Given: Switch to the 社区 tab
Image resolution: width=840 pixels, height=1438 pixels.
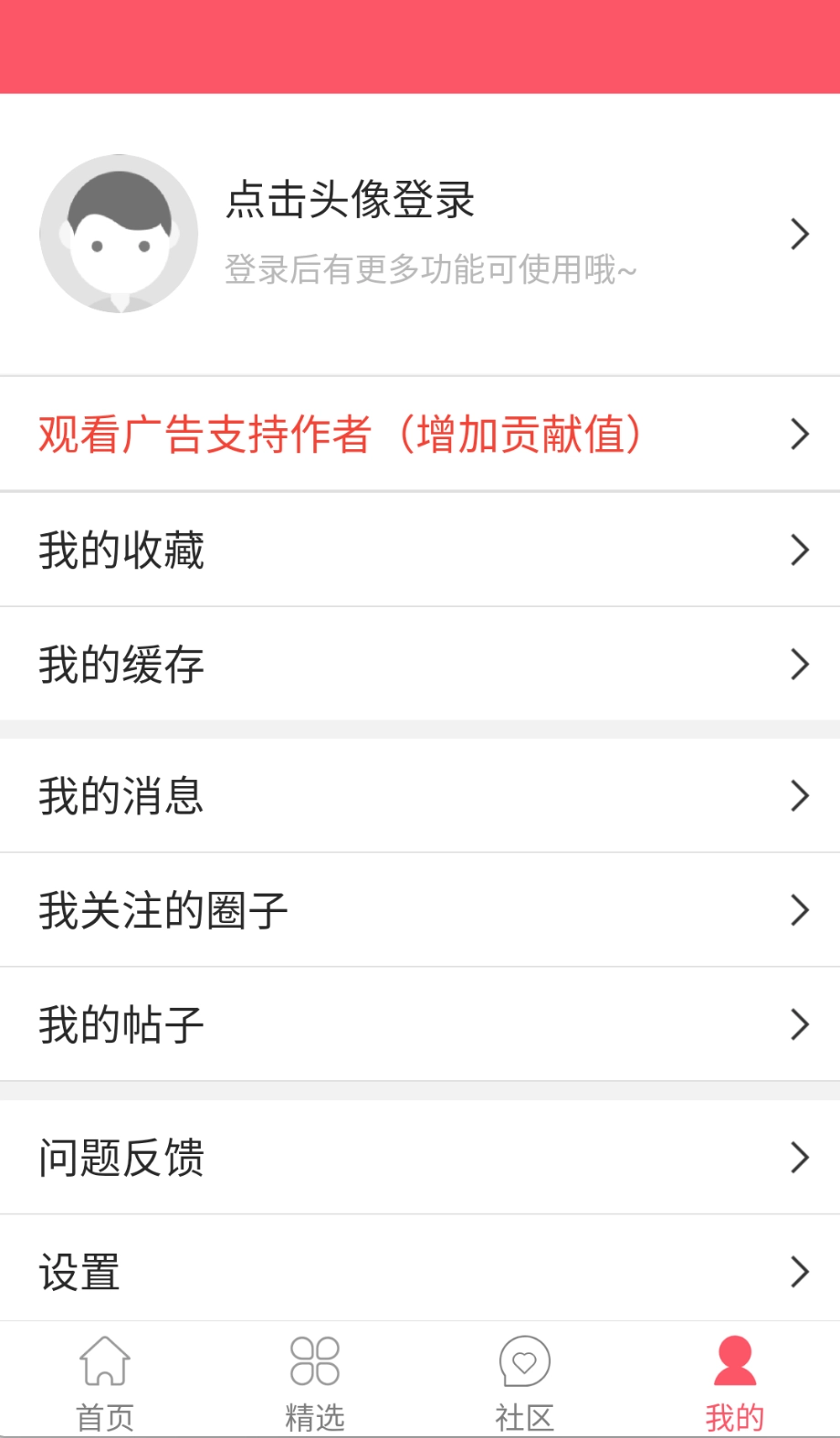Looking at the screenshot, I should (x=524, y=1380).
